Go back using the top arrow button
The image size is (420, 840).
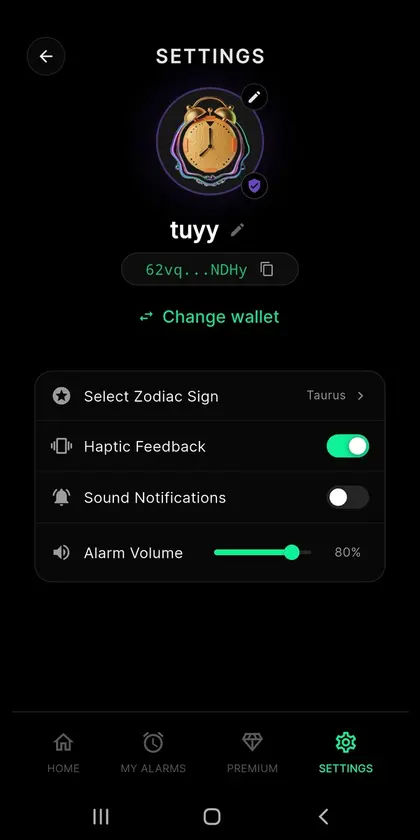tap(46, 56)
